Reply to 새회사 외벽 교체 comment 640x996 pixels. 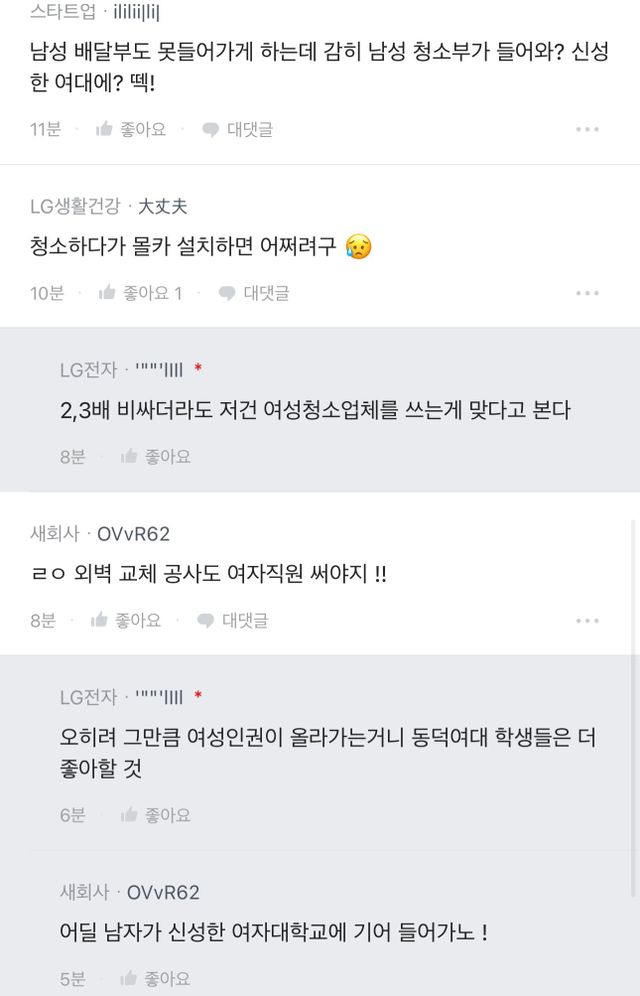point(233,620)
